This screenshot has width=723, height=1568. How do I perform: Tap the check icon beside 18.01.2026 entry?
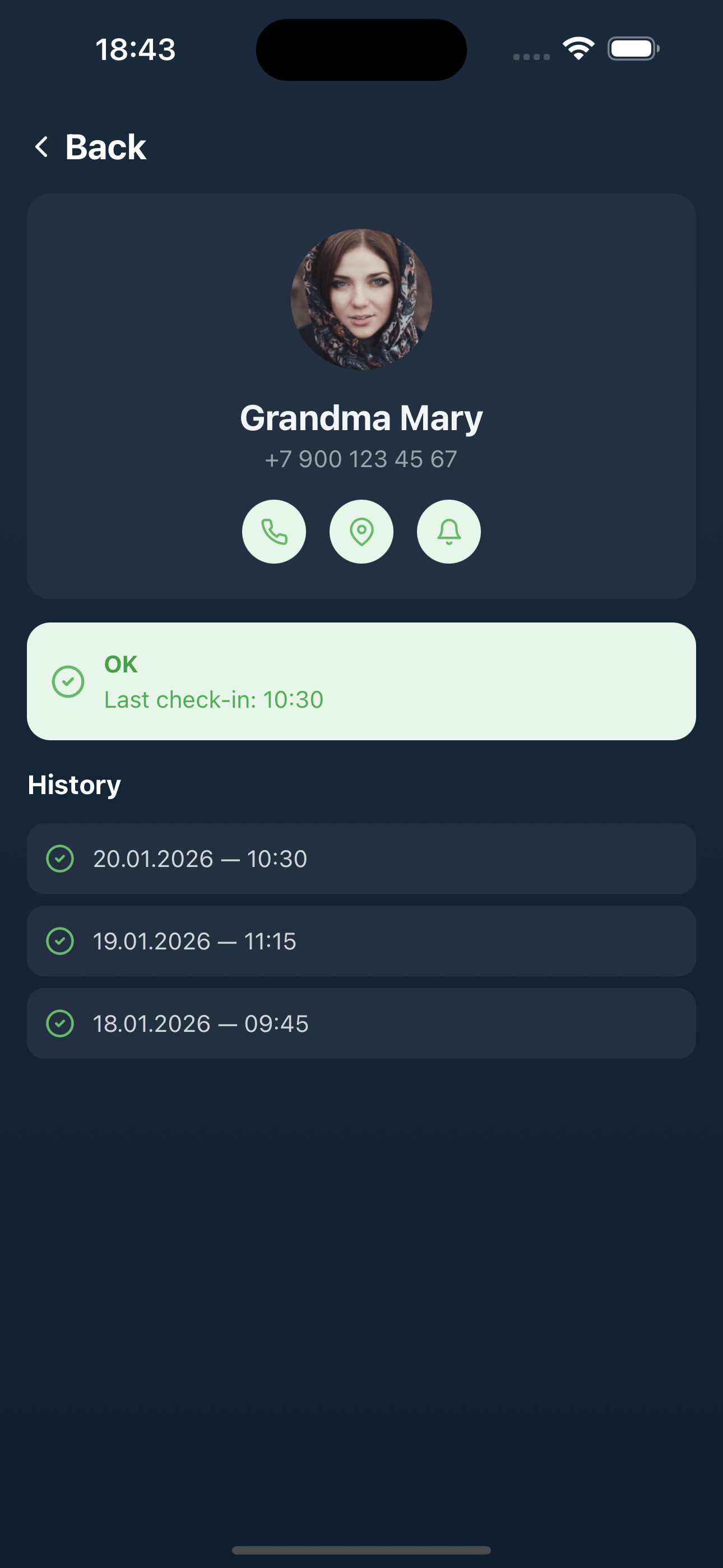(x=61, y=1023)
